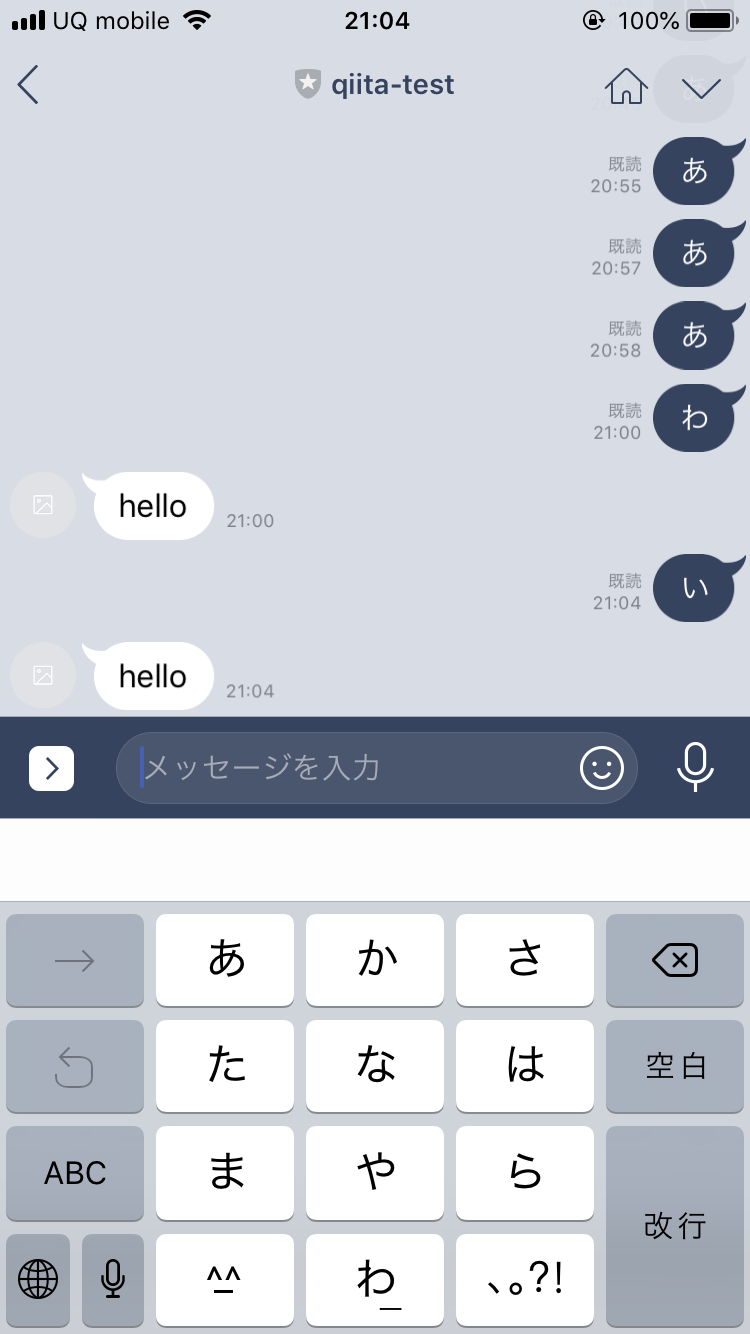Expand input options with the right arrow button
Image resolution: width=750 pixels, height=1334 pixels.
pos(51,768)
